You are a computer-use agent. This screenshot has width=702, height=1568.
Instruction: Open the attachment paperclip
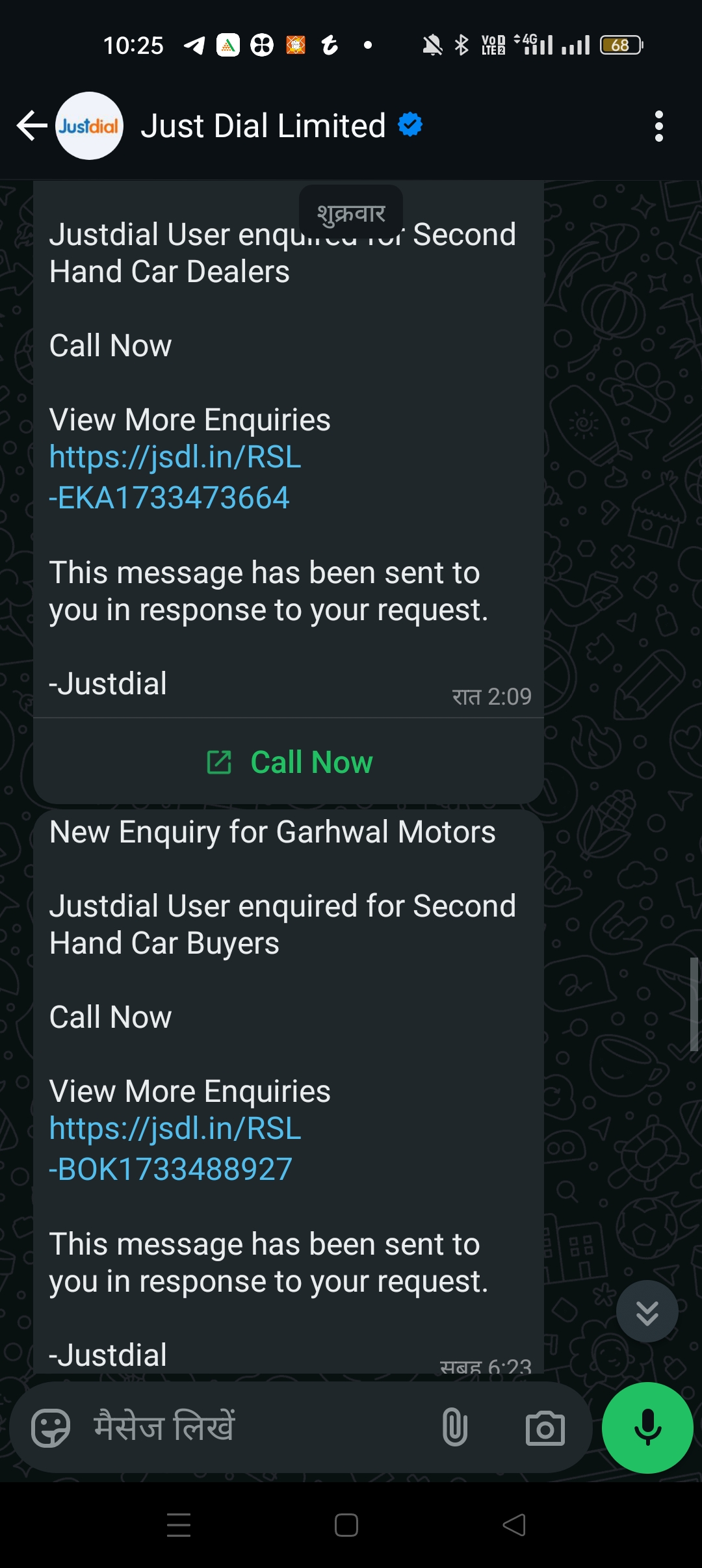point(454,1428)
